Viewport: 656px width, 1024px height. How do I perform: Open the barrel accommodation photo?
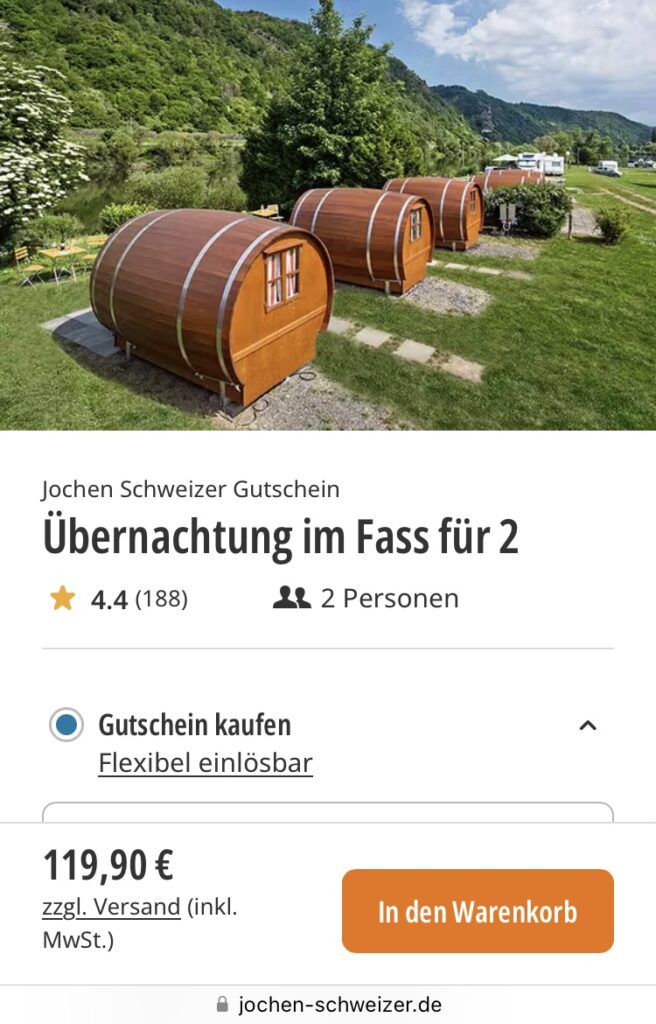328,215
